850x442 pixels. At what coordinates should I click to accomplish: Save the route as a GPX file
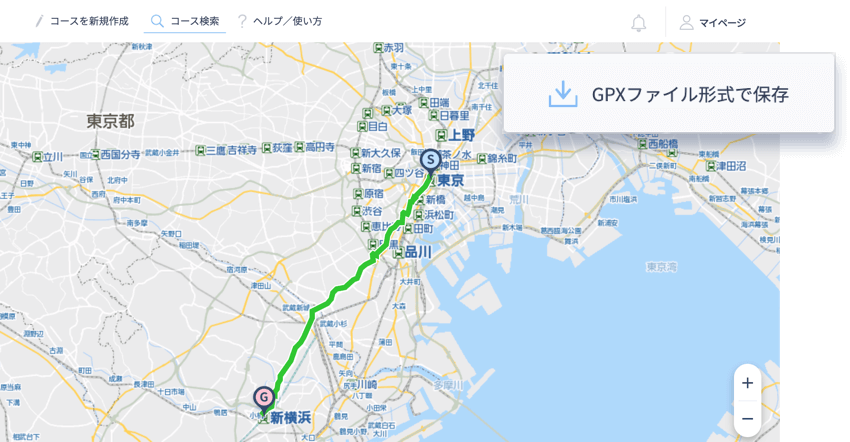pyautogui.click(x=669, y=94)
